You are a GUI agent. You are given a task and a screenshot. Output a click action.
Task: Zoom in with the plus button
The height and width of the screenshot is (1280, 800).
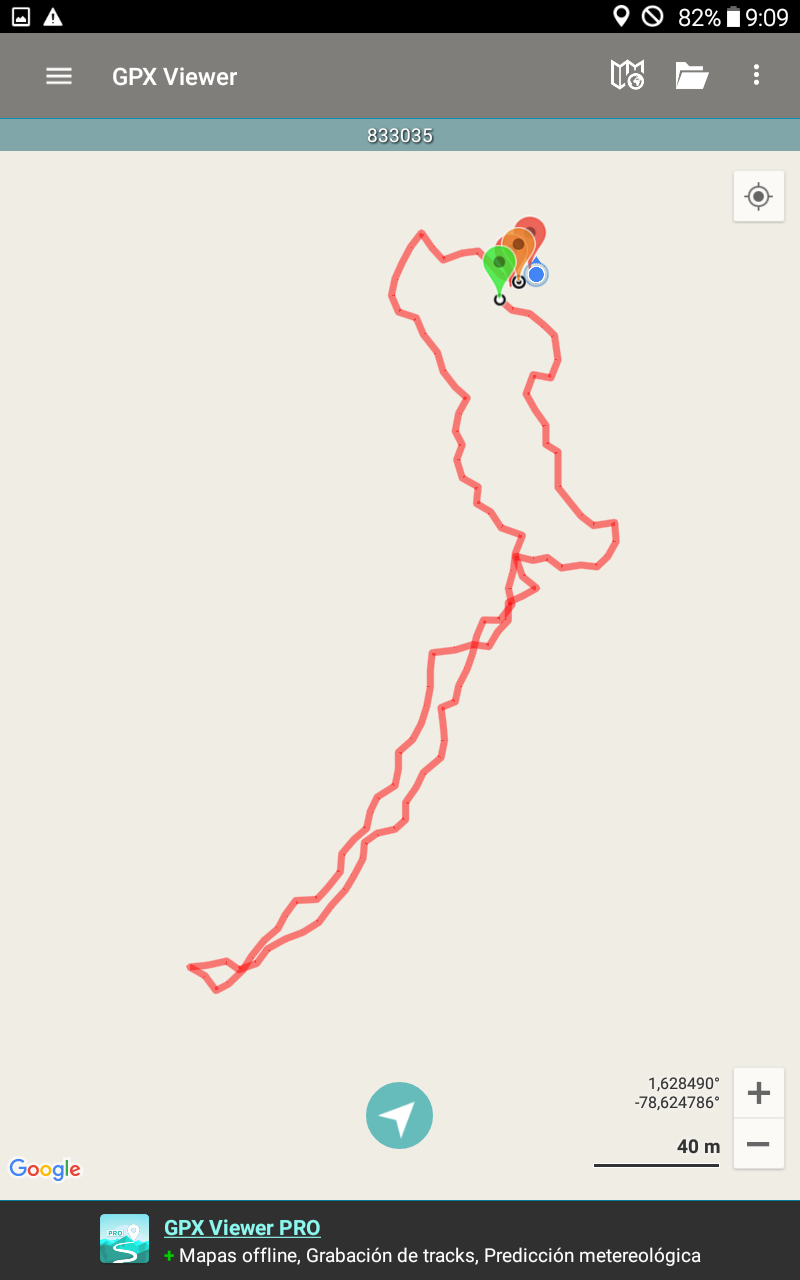click(758, 1093)
